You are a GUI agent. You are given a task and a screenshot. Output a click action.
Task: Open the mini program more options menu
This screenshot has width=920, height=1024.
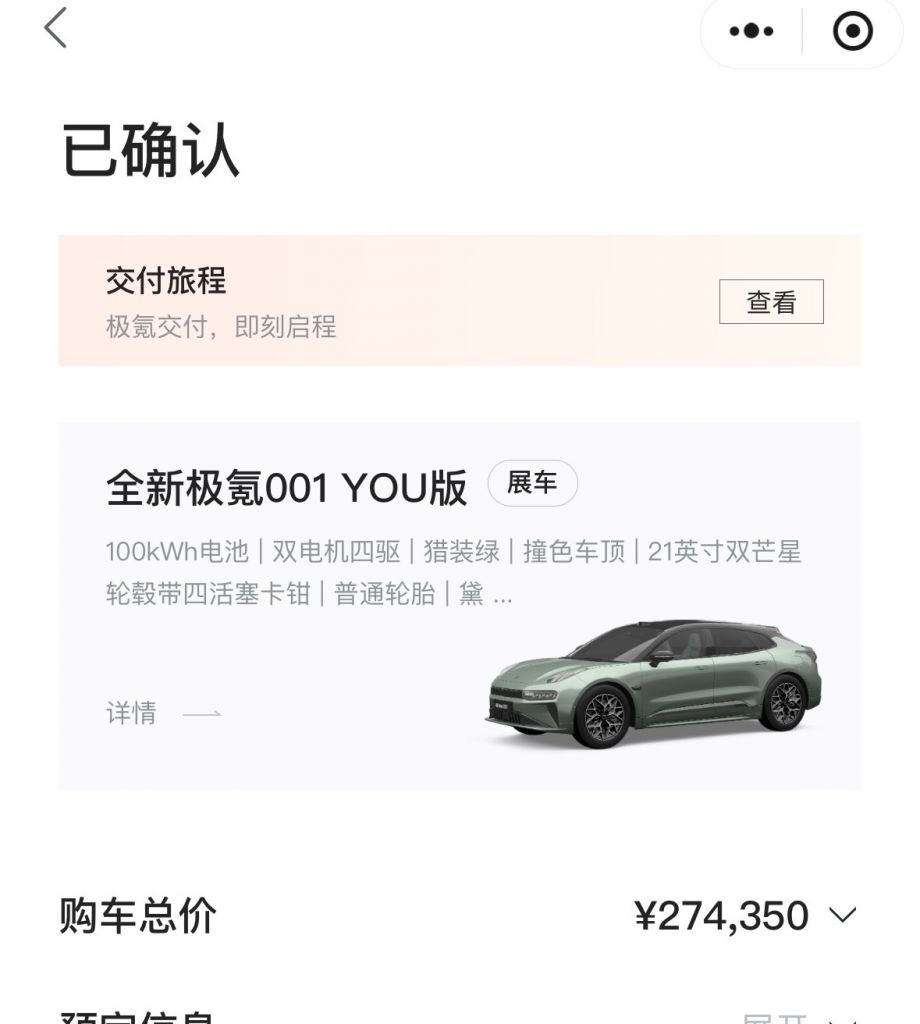[x=753, y=31]
